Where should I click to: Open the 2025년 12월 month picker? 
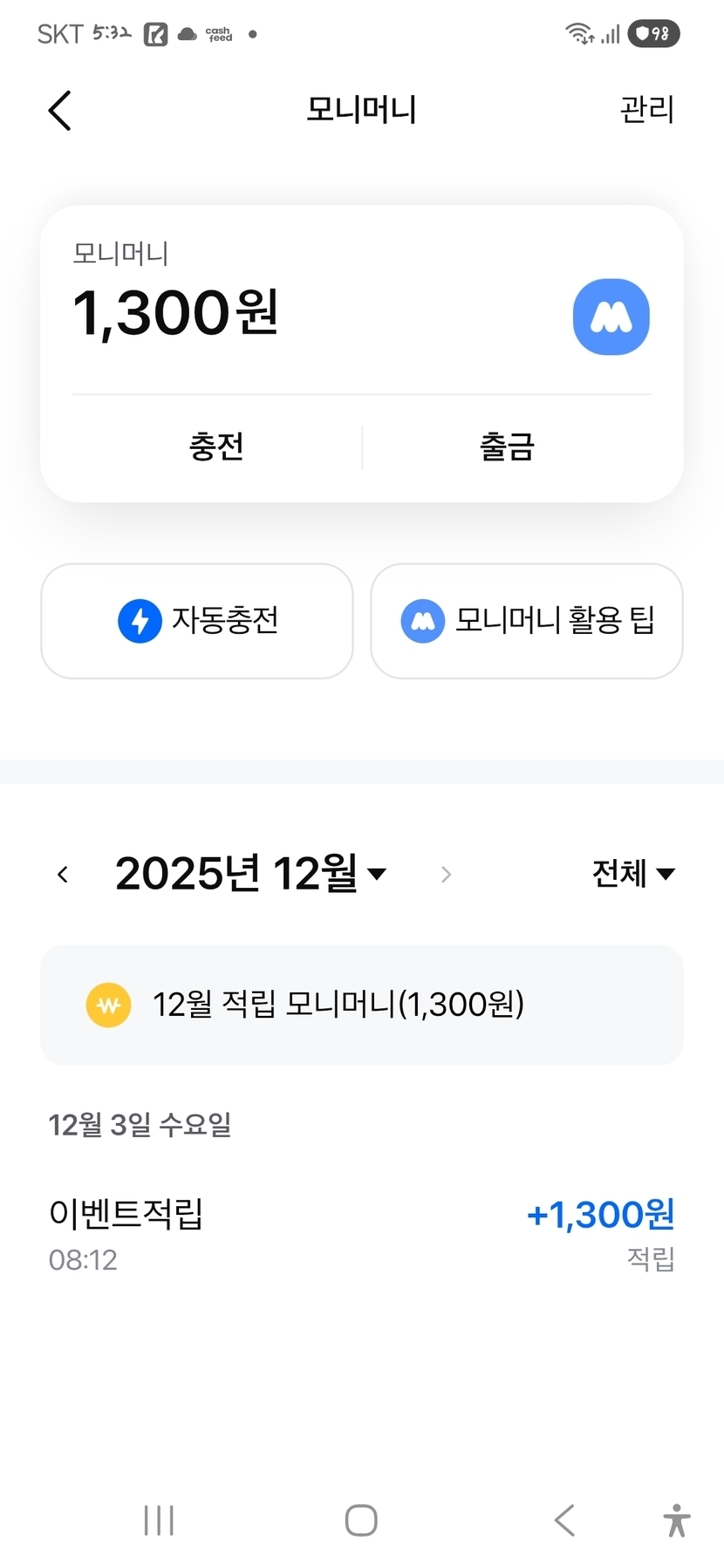[x=250, y=873]
